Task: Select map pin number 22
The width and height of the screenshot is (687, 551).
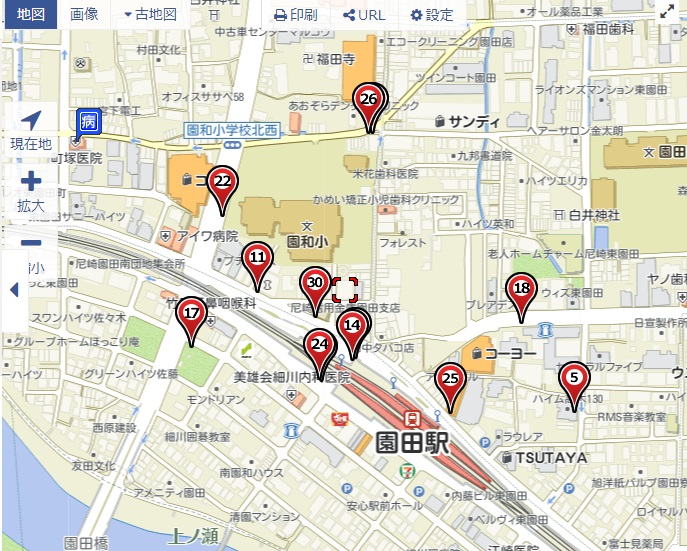Action: click(x=222, y=181)
